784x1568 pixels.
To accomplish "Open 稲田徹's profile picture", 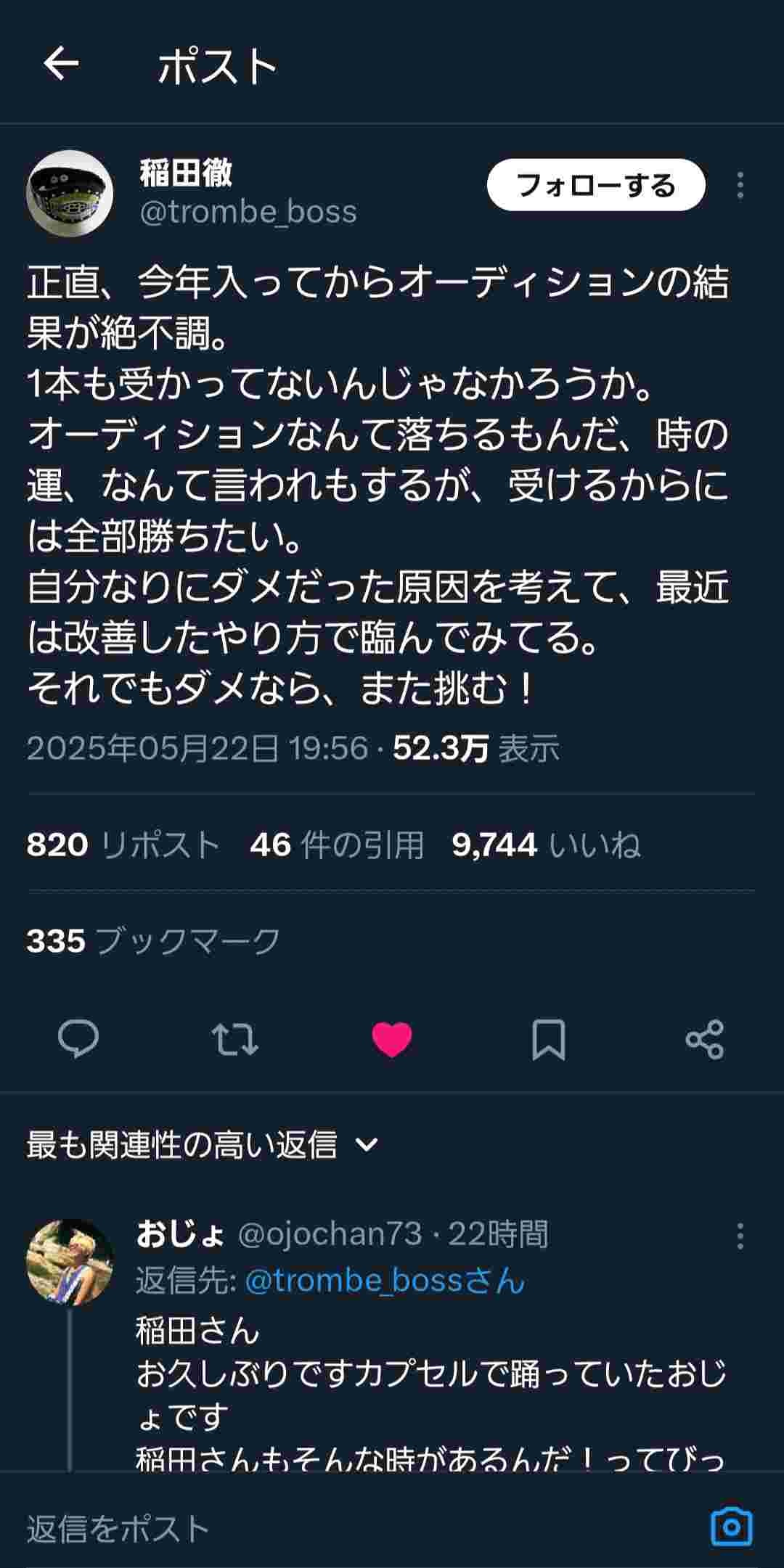I will pyautogui.click(x=70, y=193).
